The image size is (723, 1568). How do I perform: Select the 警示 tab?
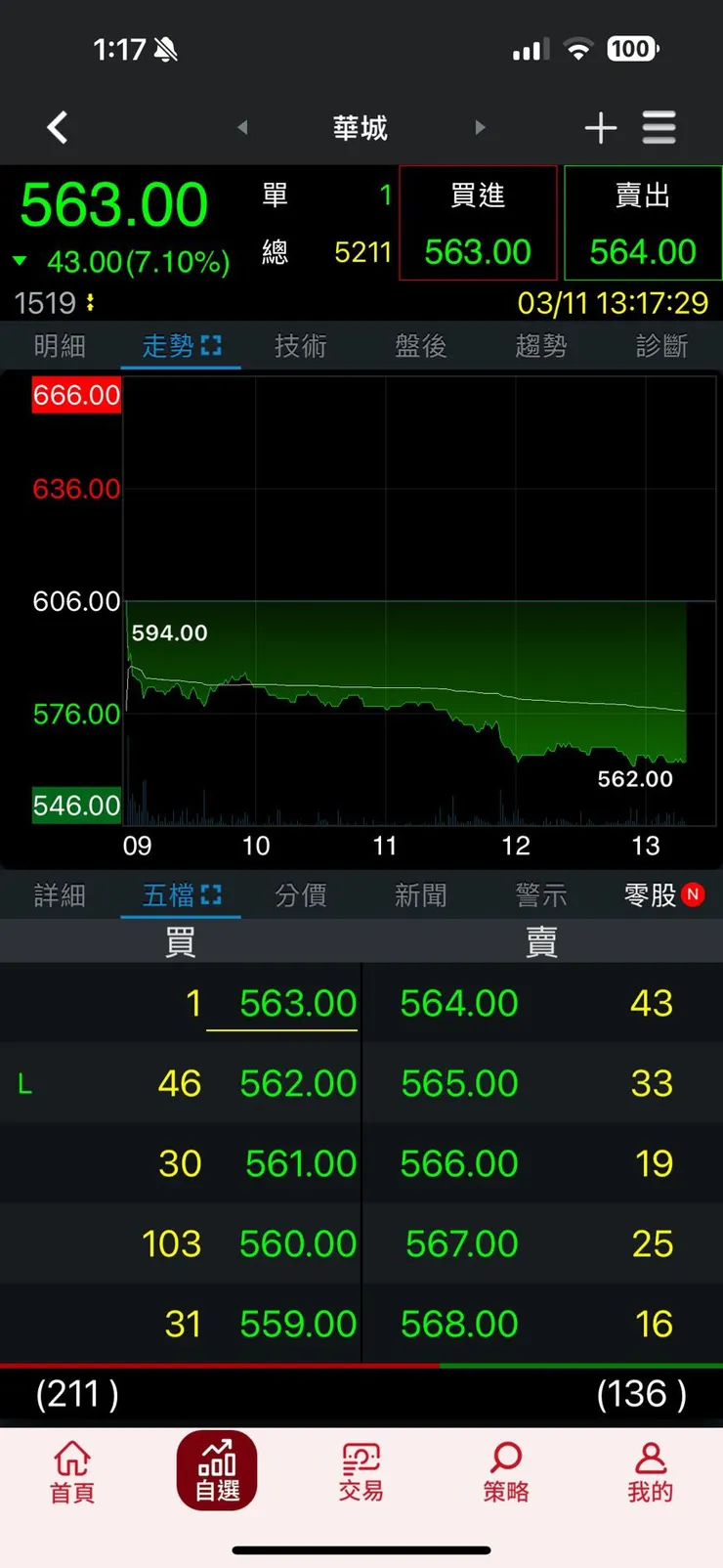(x=541, y=895)
